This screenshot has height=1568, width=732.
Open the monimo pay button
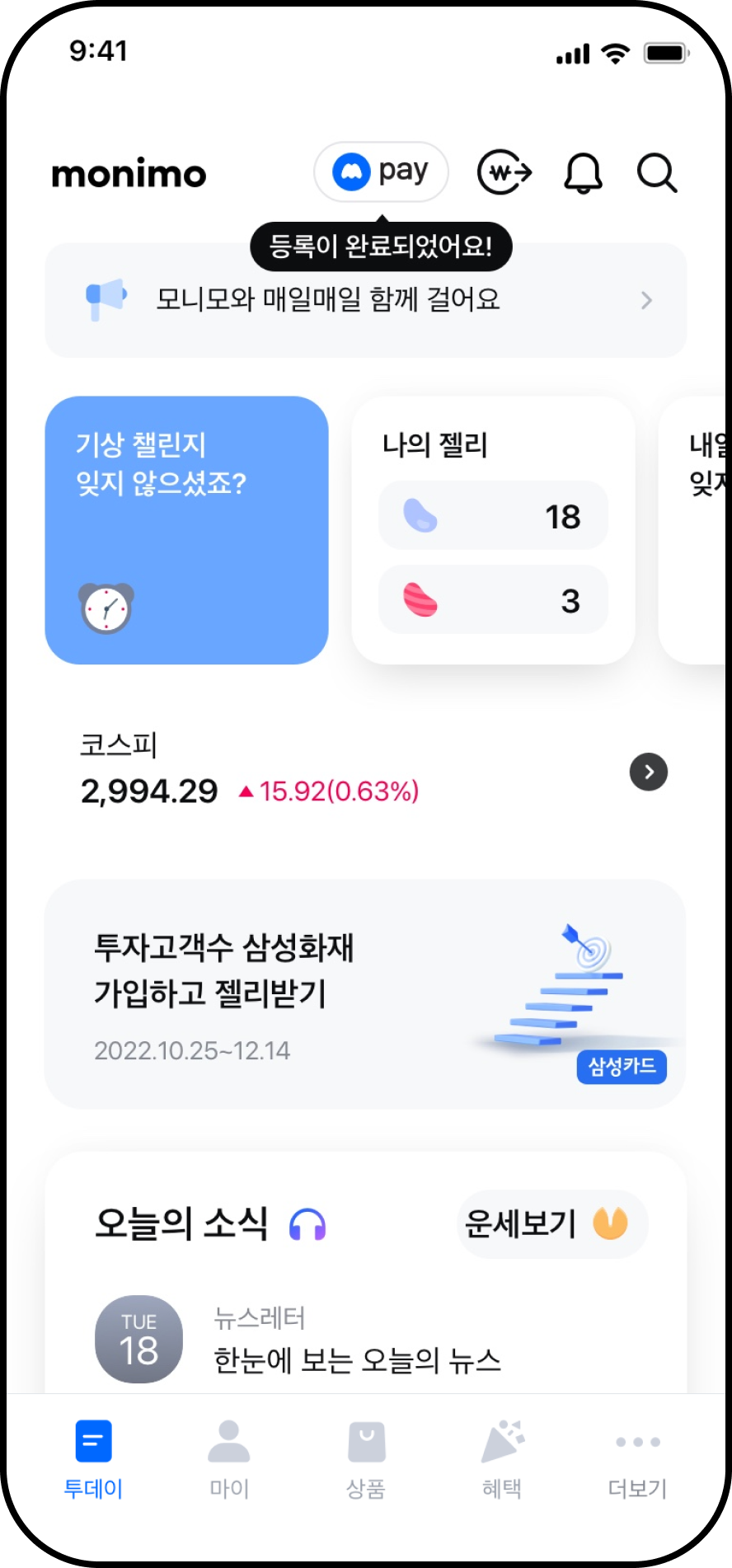click(x=381, y=172)
